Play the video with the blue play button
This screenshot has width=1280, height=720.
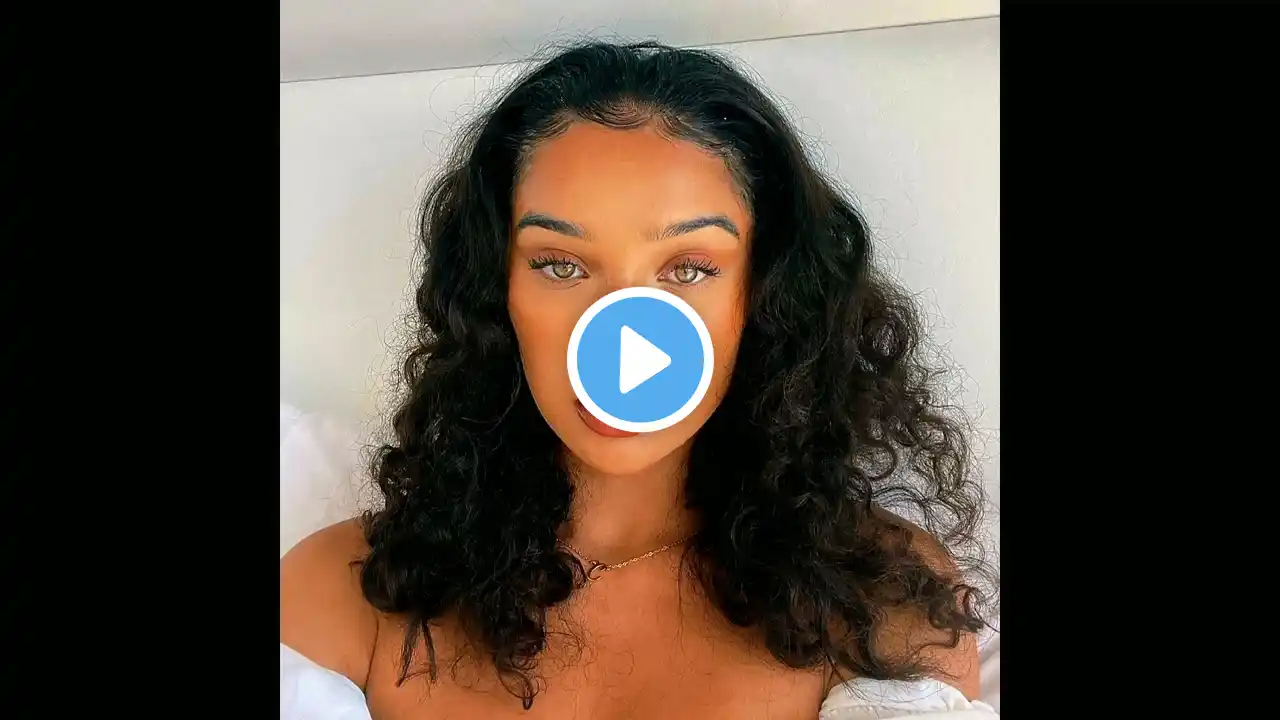tap(640, 360)
